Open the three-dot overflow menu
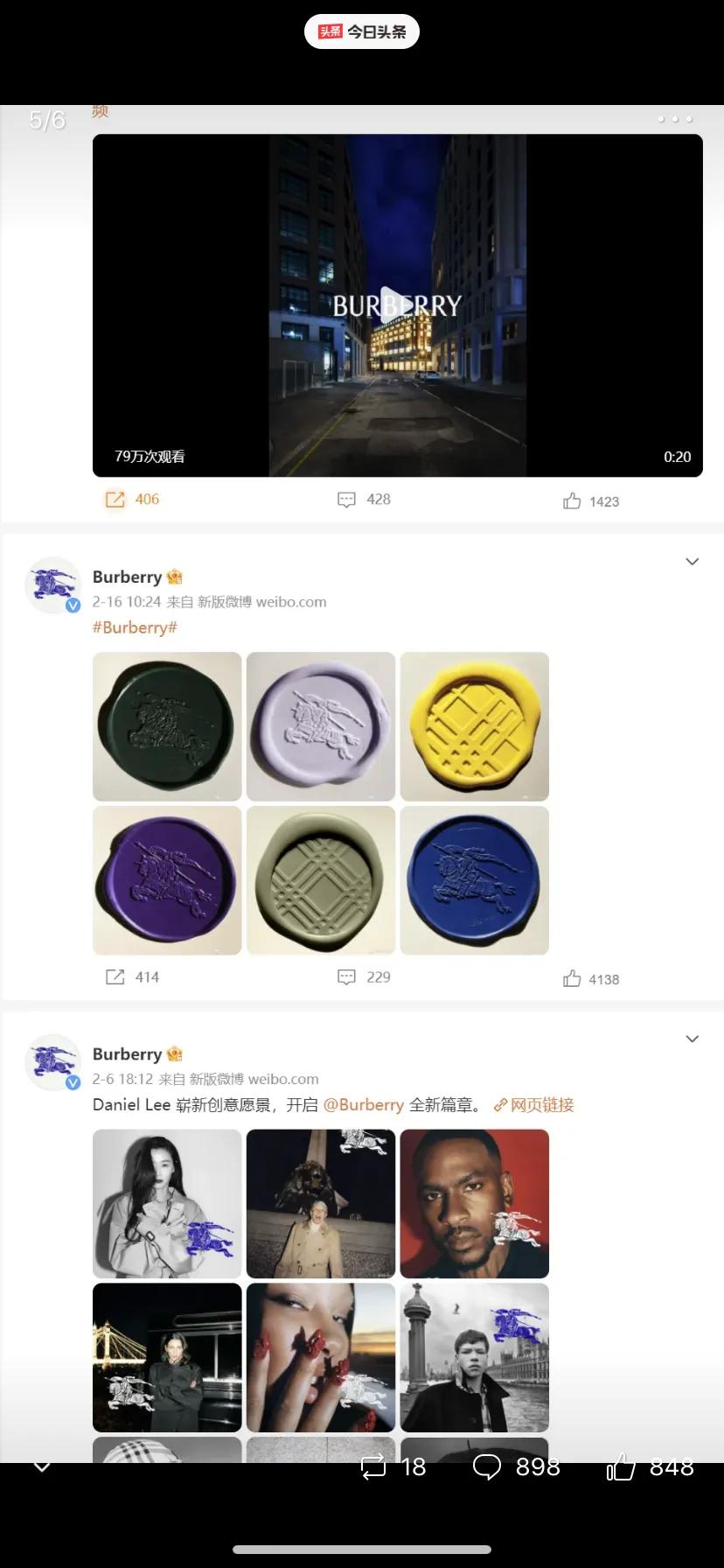 point(675,118)
